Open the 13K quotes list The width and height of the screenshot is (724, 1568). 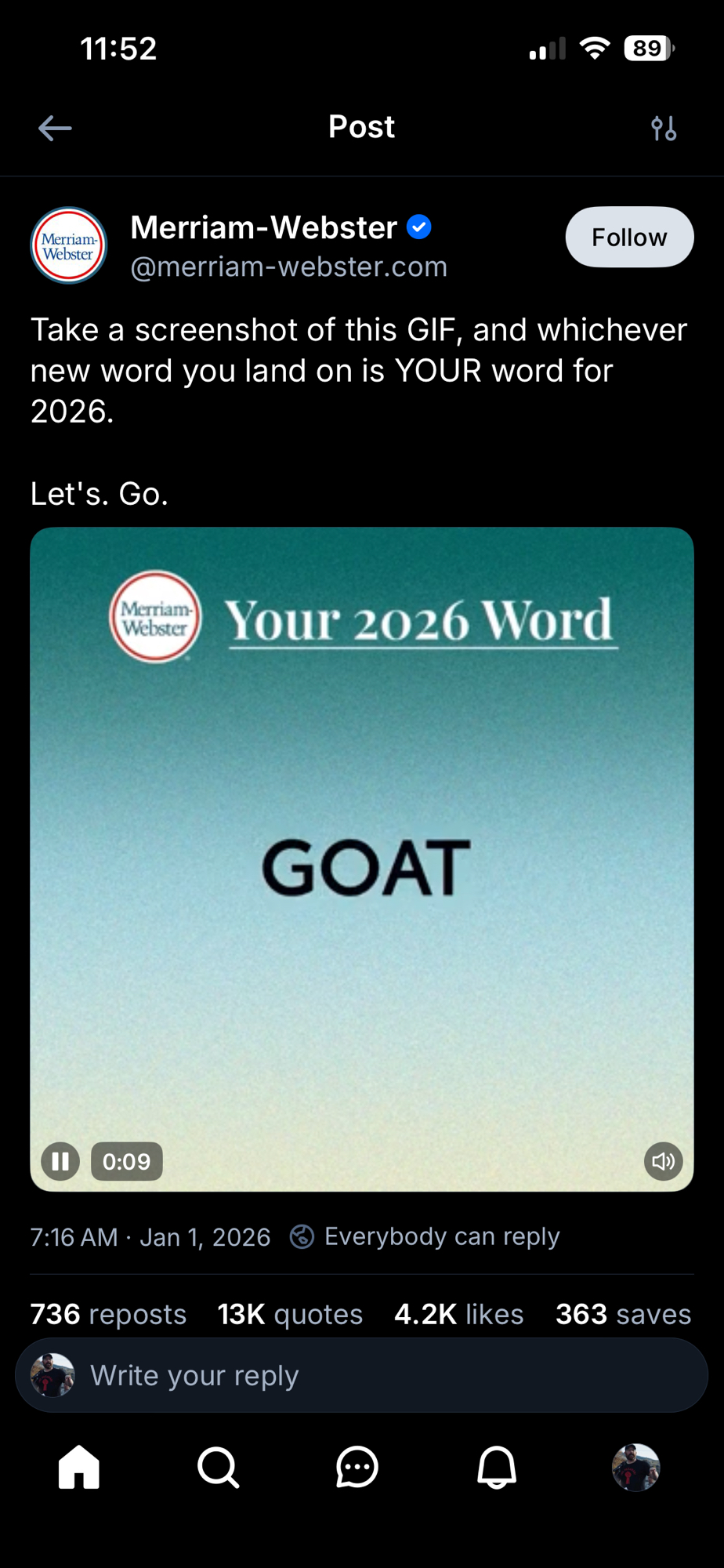[290, 1314]
